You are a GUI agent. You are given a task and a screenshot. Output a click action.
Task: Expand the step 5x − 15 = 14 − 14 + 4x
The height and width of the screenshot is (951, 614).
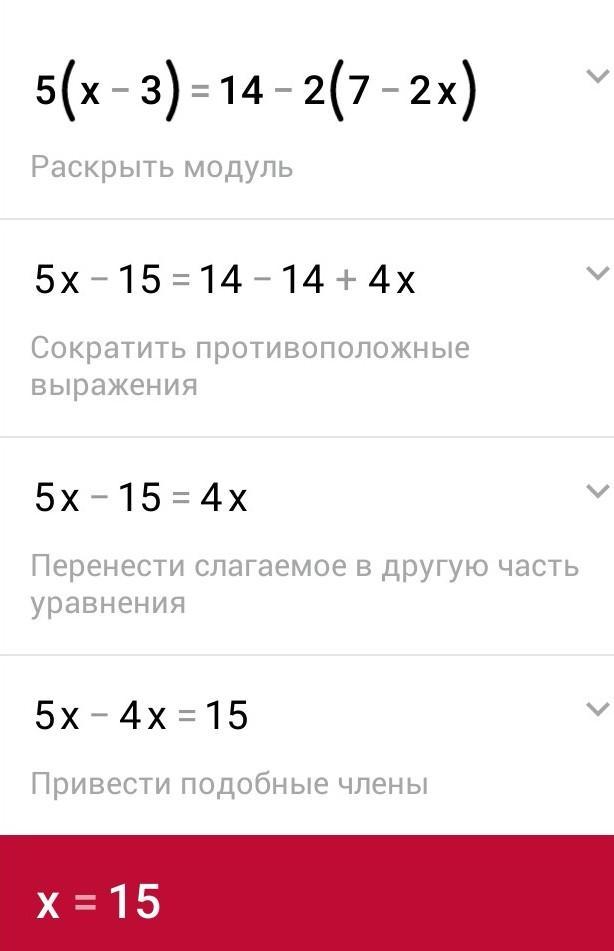click(597, 273)
